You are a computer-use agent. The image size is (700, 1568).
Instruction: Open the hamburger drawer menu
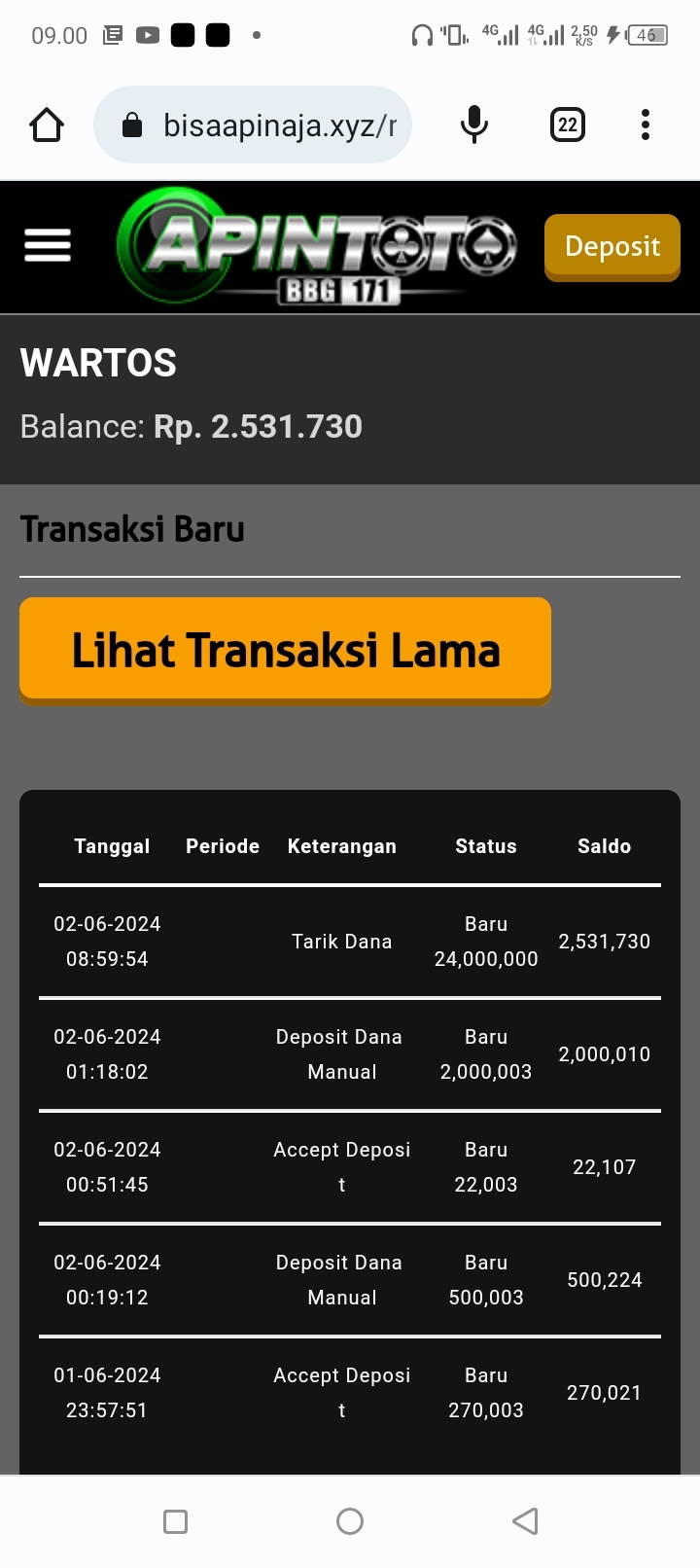[x=48, y=246]
